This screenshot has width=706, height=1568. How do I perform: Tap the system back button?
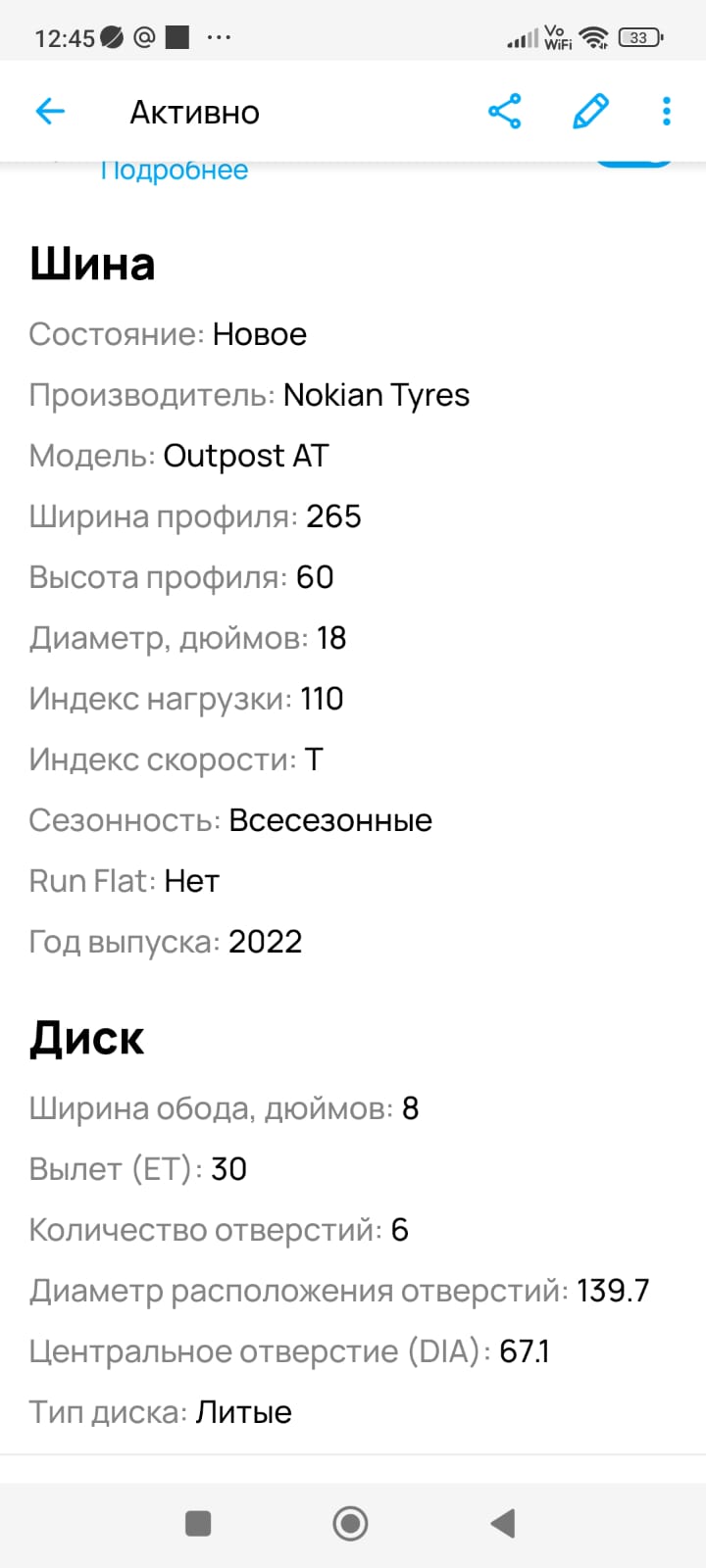click(x=503, y=1523)
